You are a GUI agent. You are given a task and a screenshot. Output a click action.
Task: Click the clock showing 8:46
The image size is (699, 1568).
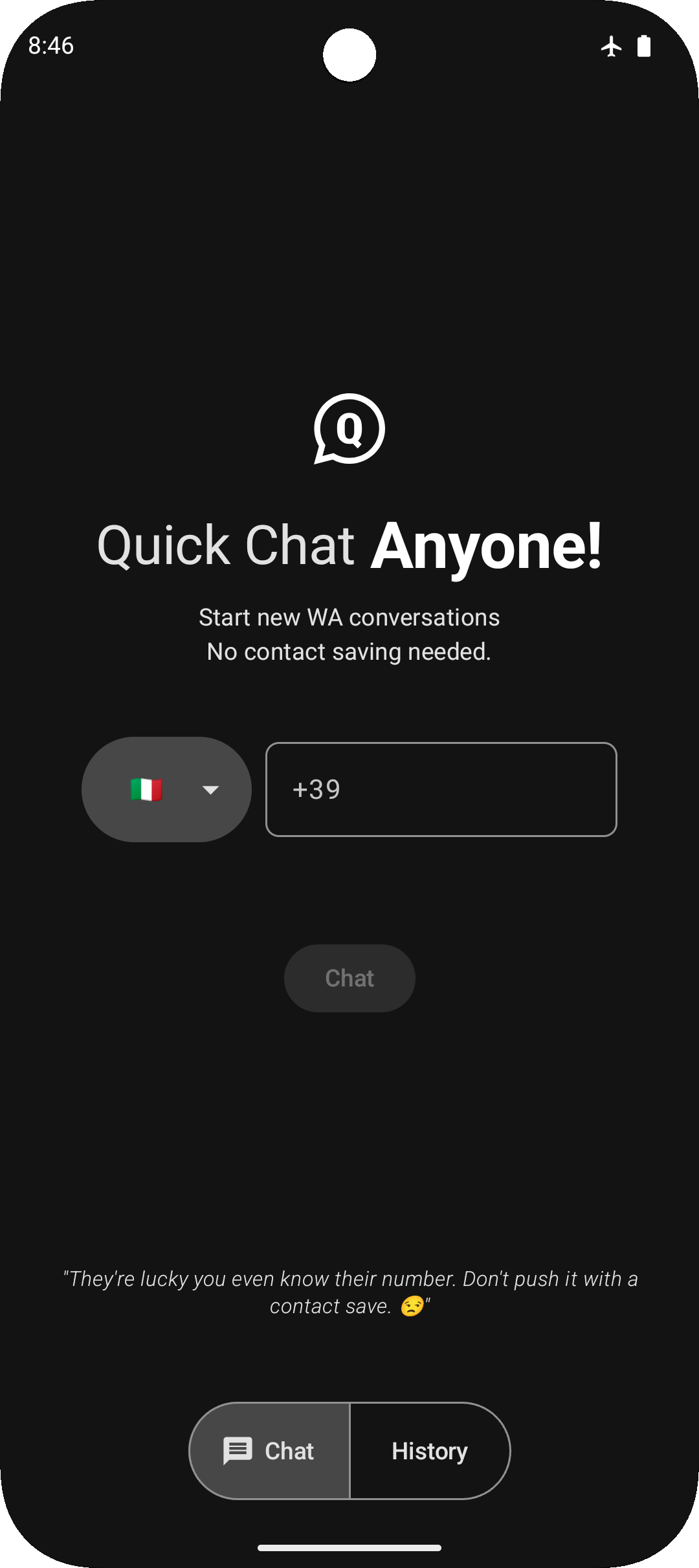point(50,45)
